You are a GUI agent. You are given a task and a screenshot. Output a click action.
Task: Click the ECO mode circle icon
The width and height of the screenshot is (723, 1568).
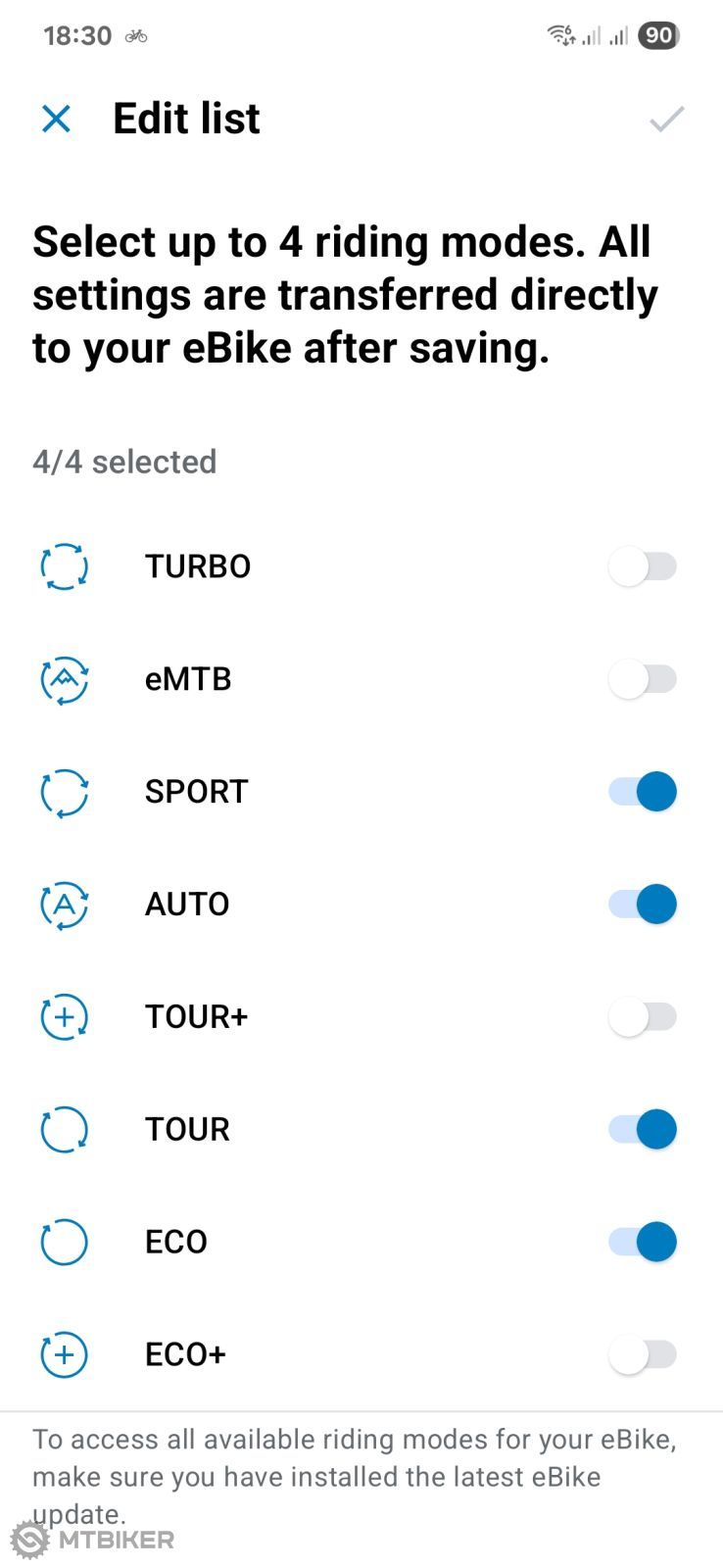[64, 1242]
